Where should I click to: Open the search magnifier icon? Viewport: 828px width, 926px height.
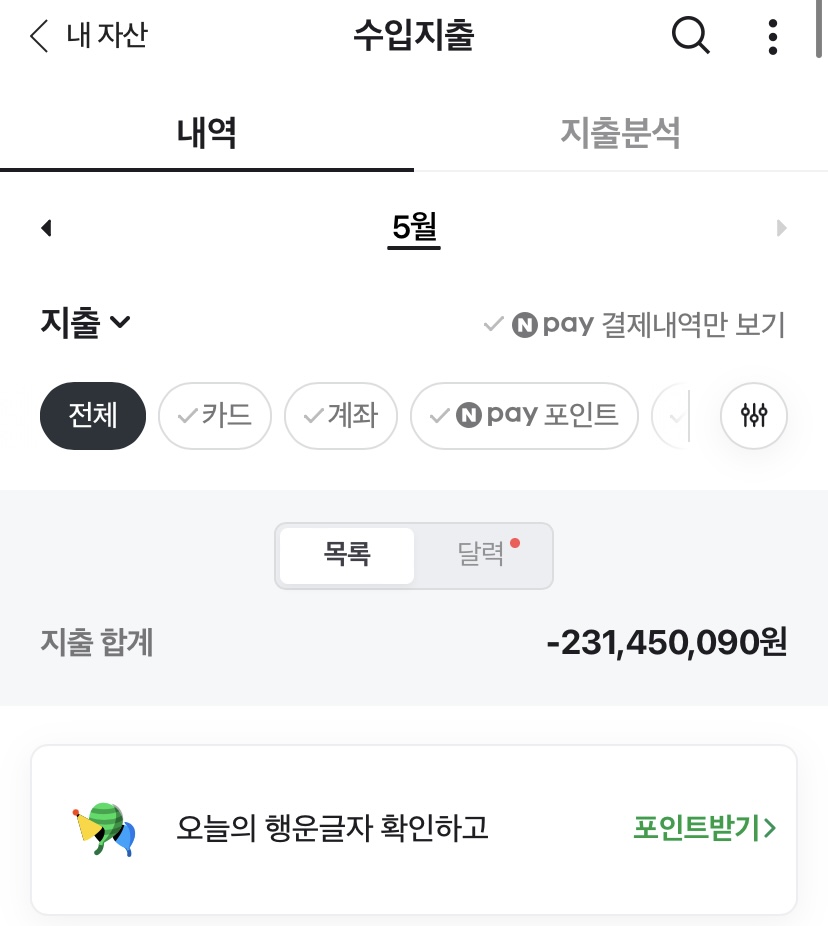tap(690, 37)
